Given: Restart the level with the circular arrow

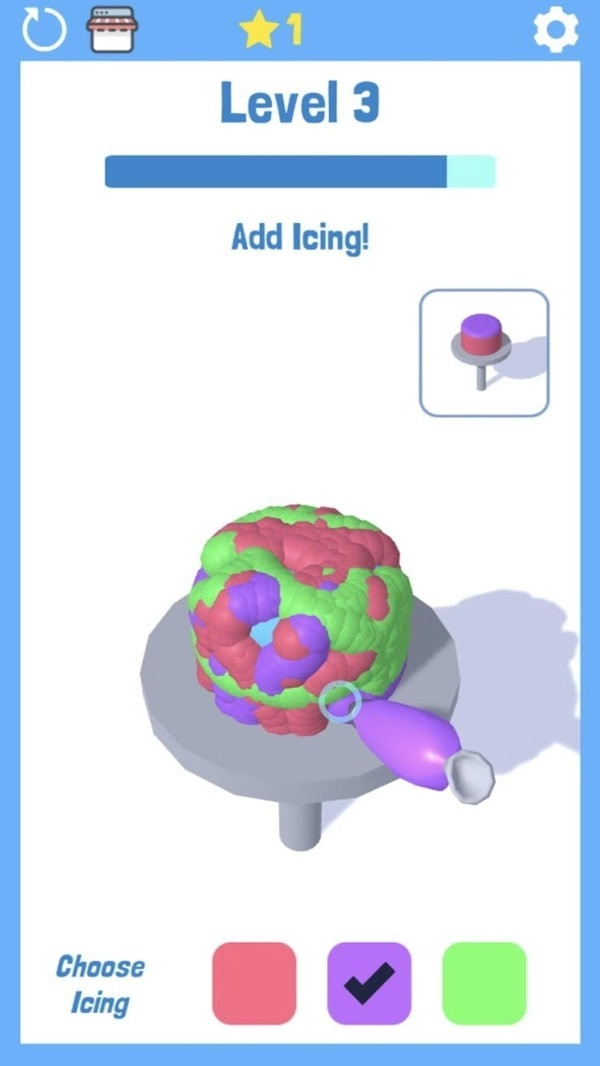Looking at the screenshot, I should (x=43, y=29).
